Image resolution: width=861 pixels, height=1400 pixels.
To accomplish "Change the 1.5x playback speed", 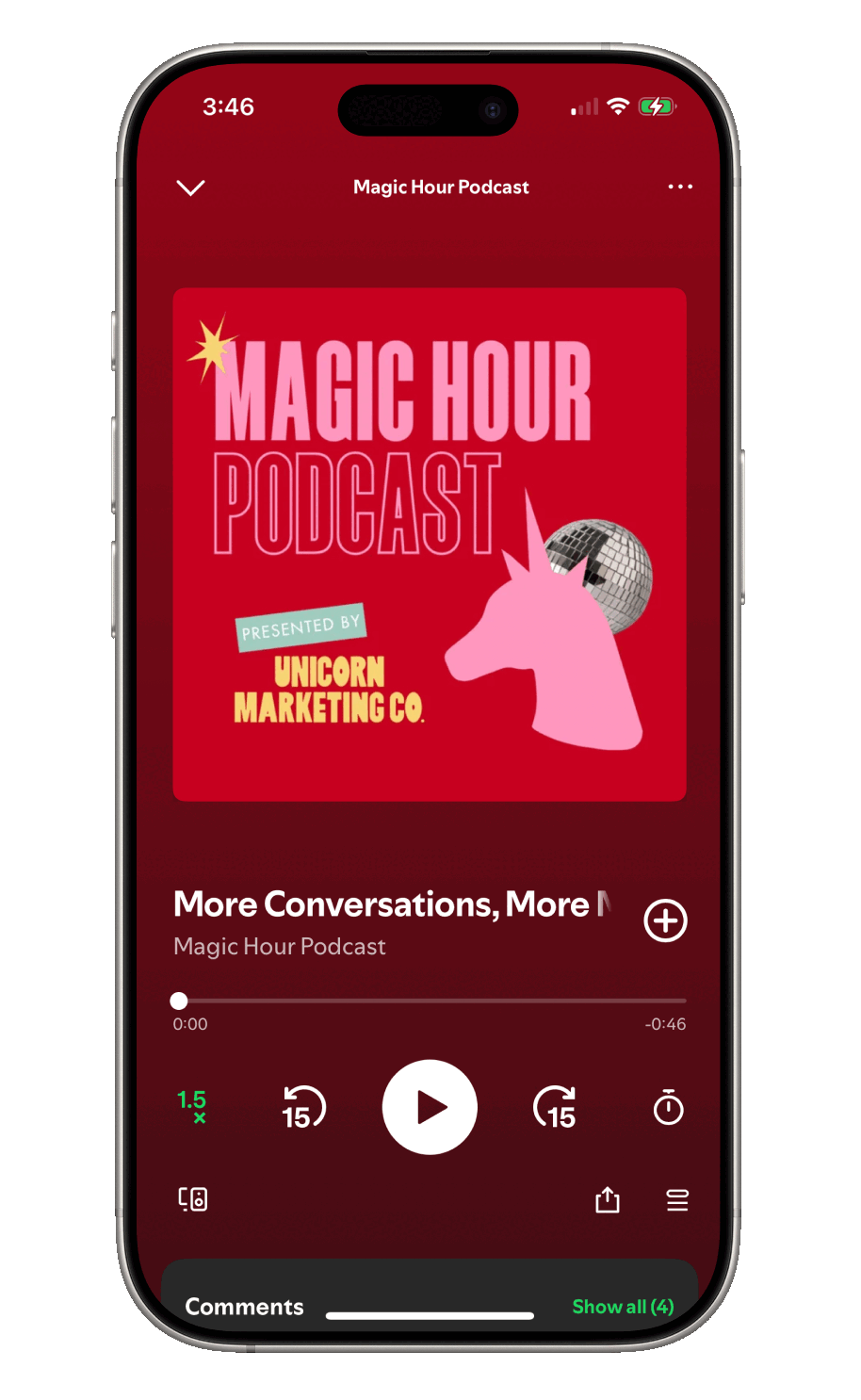I will click(x=192, y=1106).
